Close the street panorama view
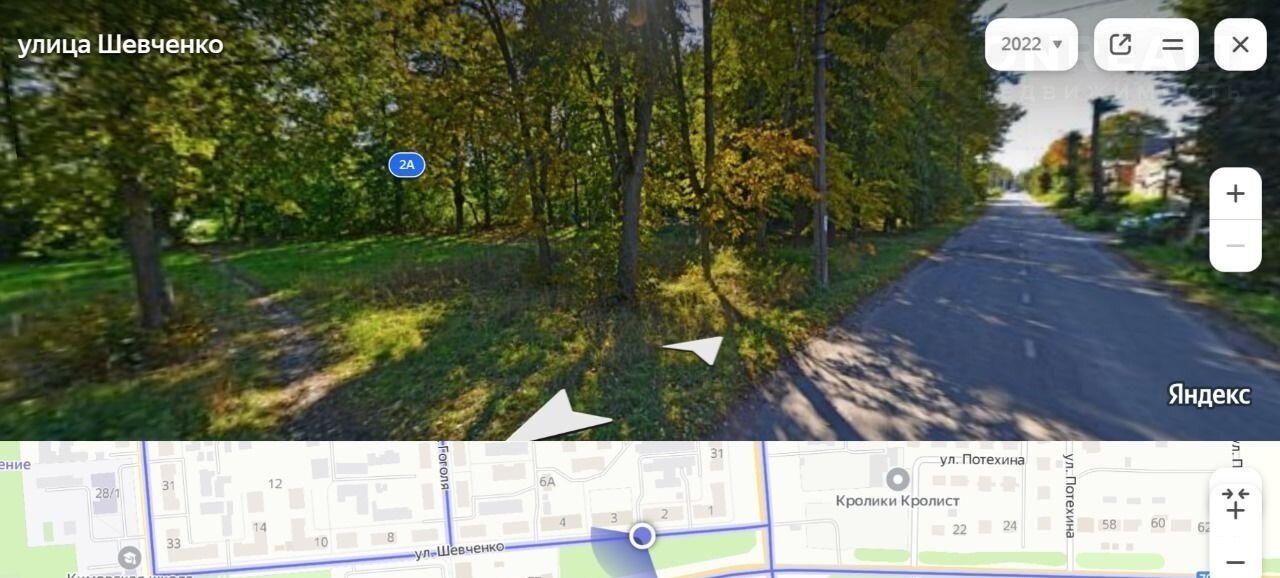This screenshot has height=578, width=1280. click(1240, 44)
